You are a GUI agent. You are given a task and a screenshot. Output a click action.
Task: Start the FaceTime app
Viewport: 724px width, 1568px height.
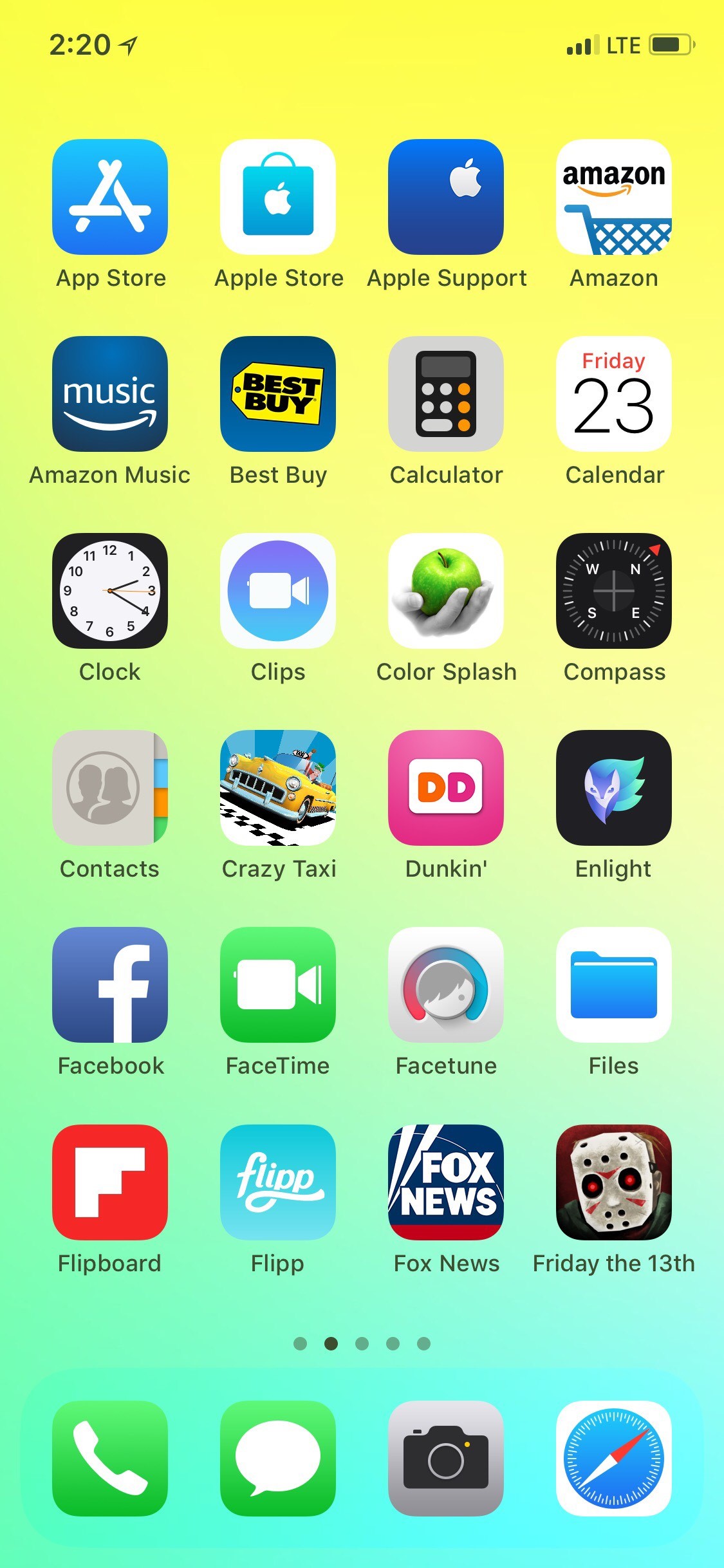click(278, 985)
